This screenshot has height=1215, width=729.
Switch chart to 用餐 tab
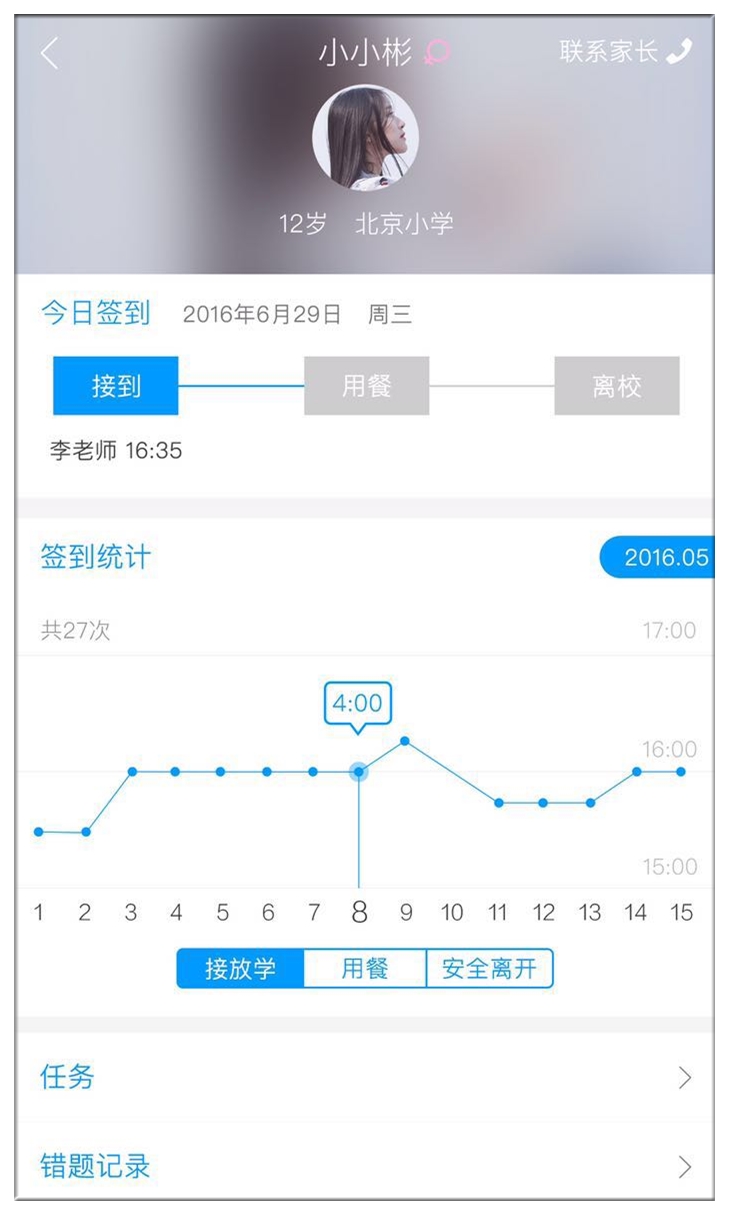coord(365,969)
